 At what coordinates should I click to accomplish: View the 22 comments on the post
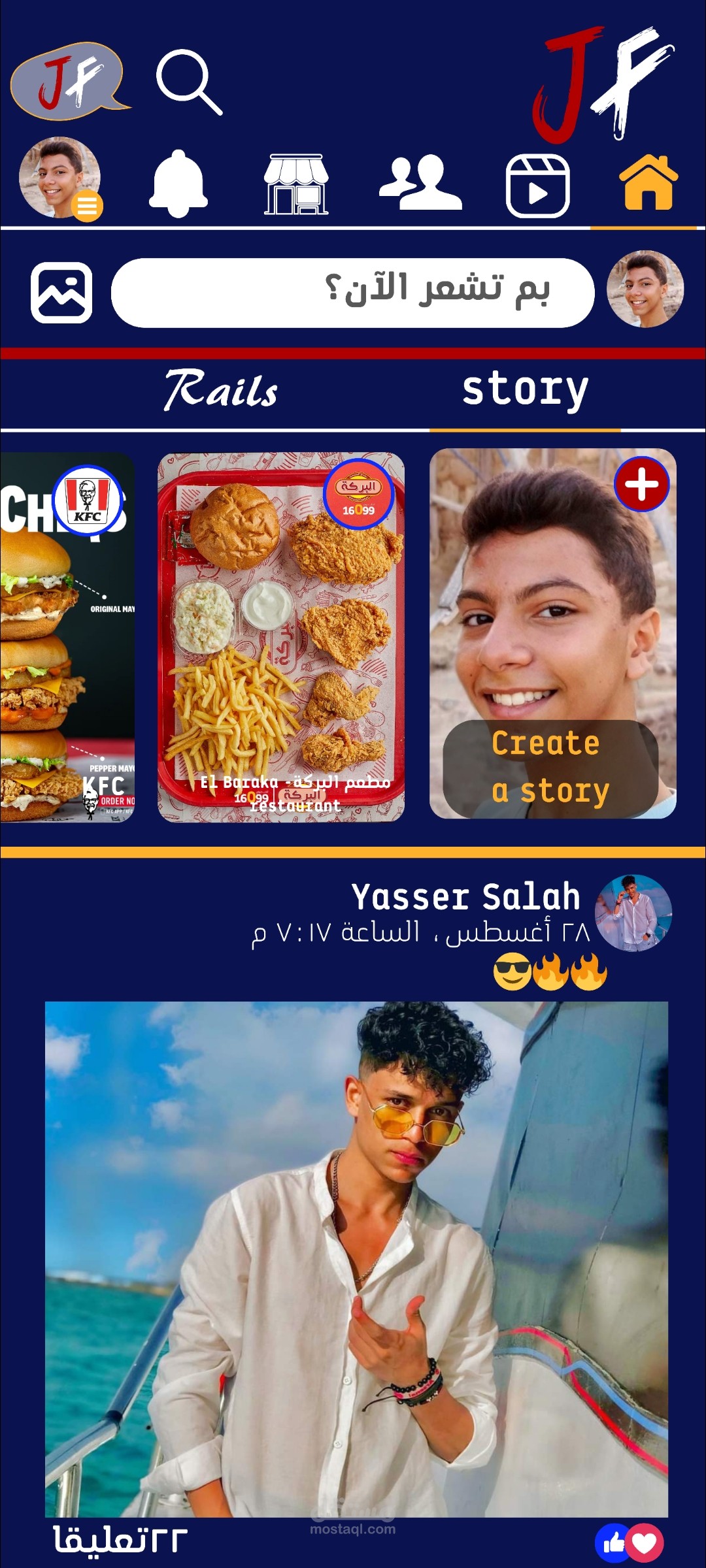point(120,1540)
